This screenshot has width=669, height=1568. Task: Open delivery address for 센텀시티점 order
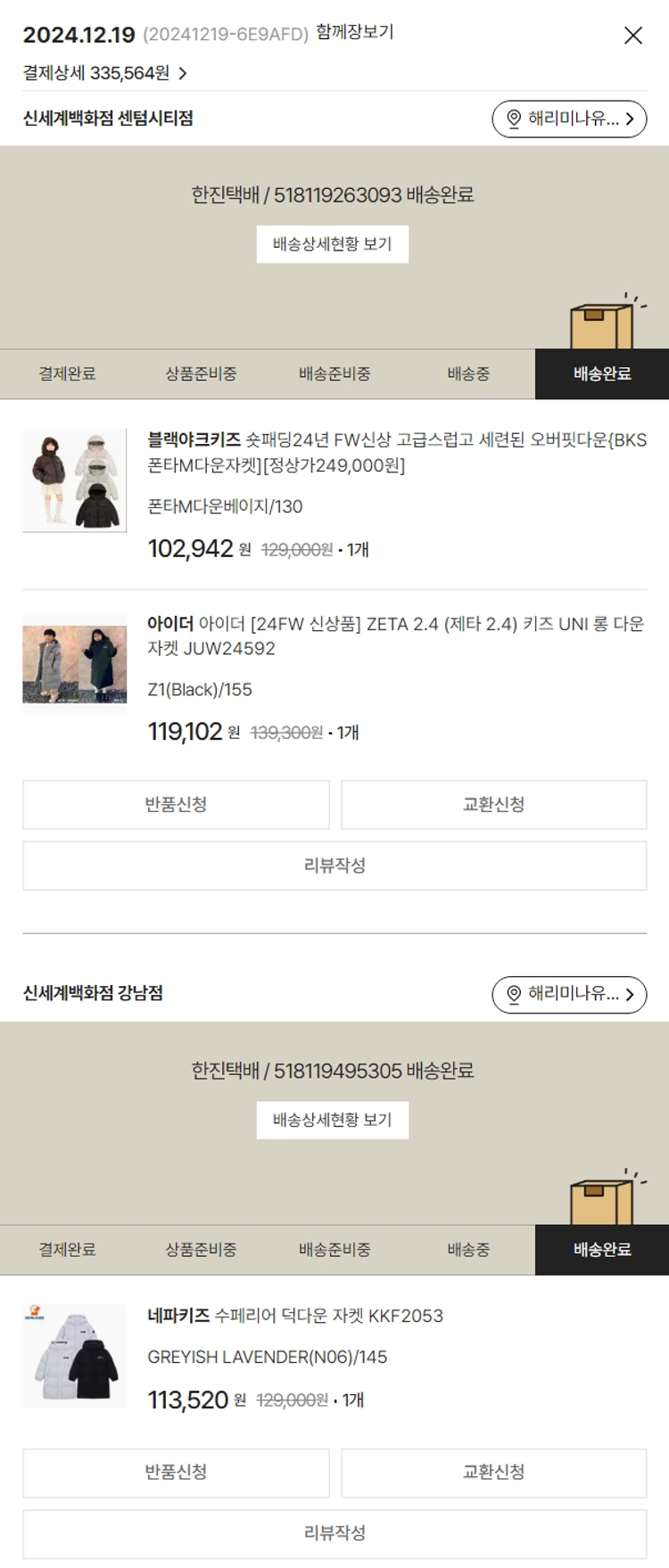[569, 119]
